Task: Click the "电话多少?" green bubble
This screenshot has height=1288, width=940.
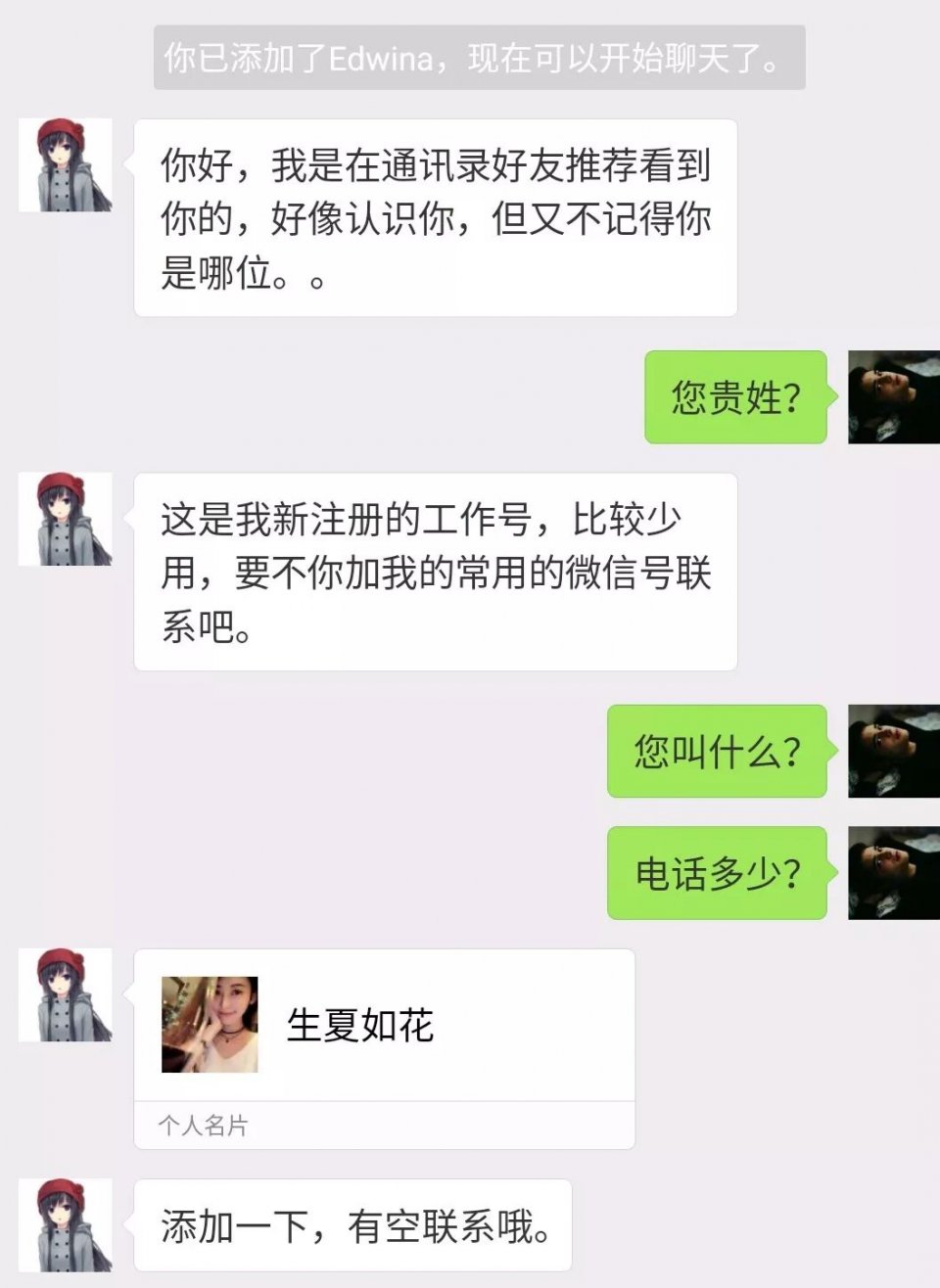Action: pyautogui.click(x=717, y=872)
